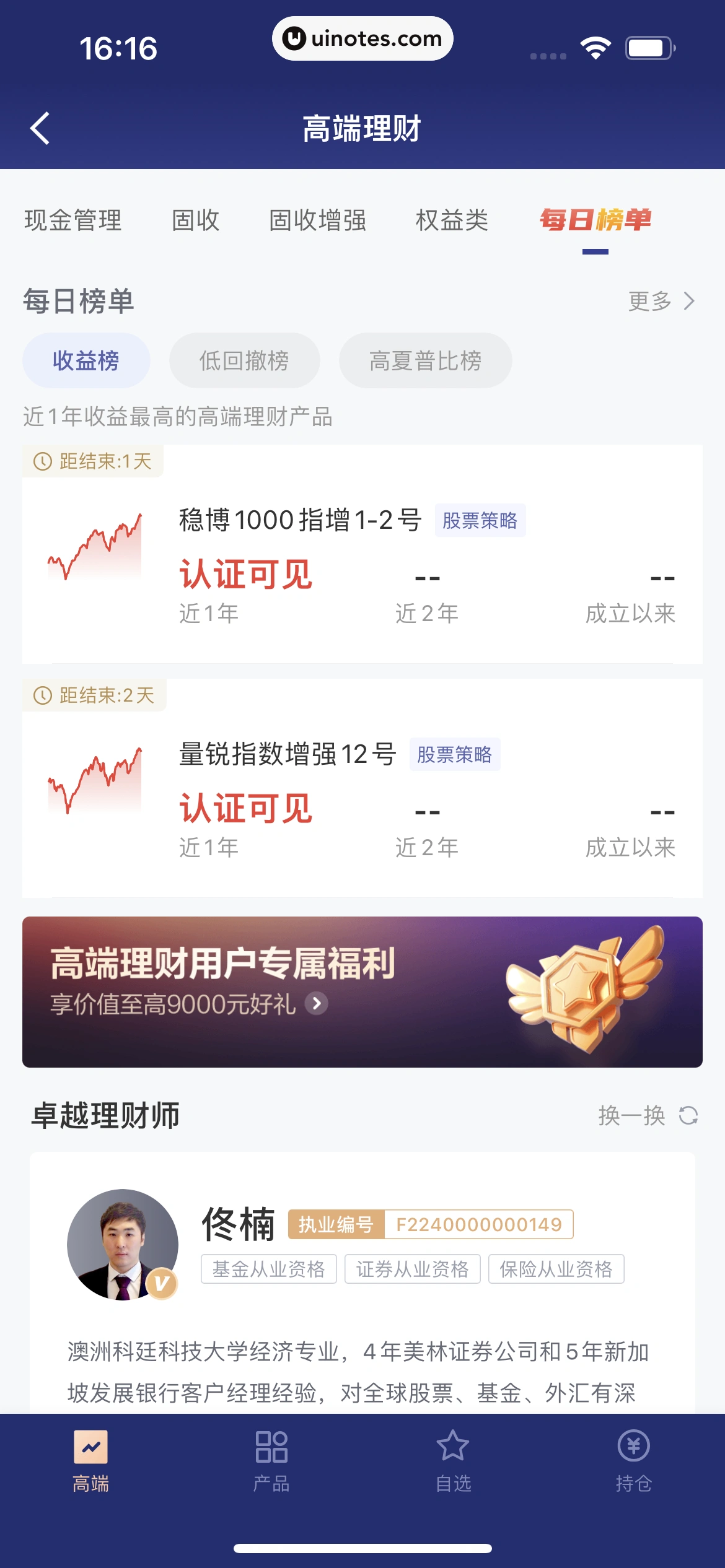Show the 低回撤榜 ranking

click(x=244, y=360)
